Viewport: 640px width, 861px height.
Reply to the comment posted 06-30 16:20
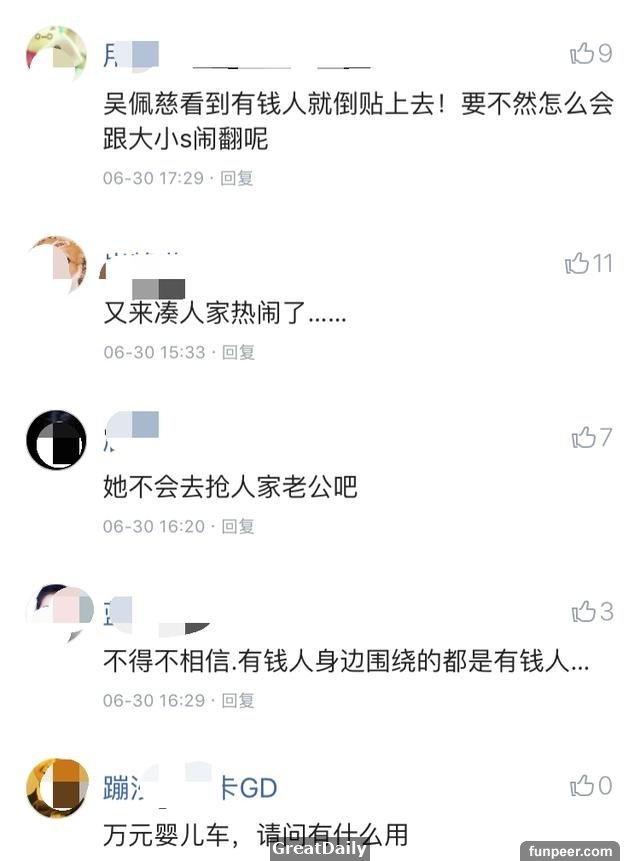pyautogui.click(x=239, y=526)
